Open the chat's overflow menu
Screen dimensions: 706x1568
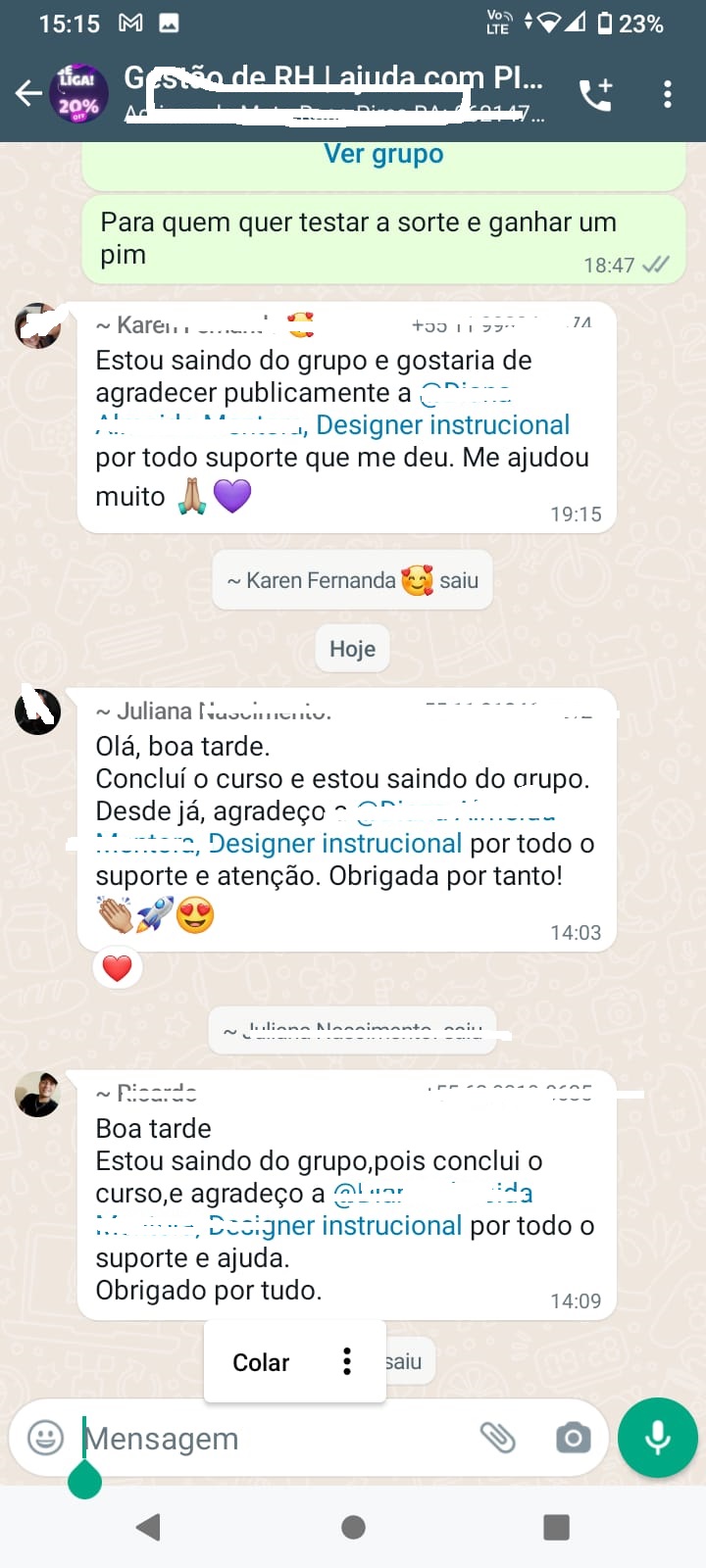(668, 94)
